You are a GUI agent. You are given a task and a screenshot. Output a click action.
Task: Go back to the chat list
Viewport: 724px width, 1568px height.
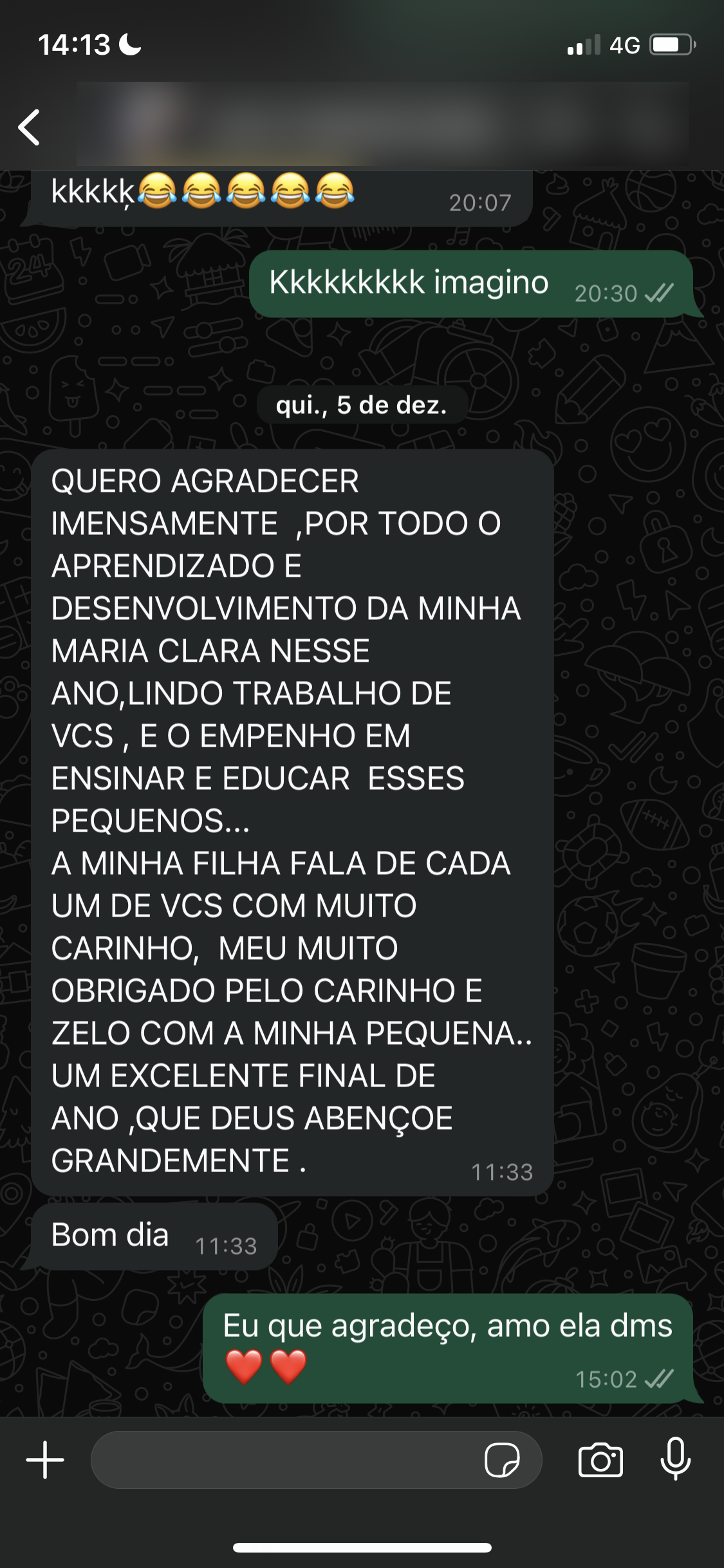(x=30, y=127)
